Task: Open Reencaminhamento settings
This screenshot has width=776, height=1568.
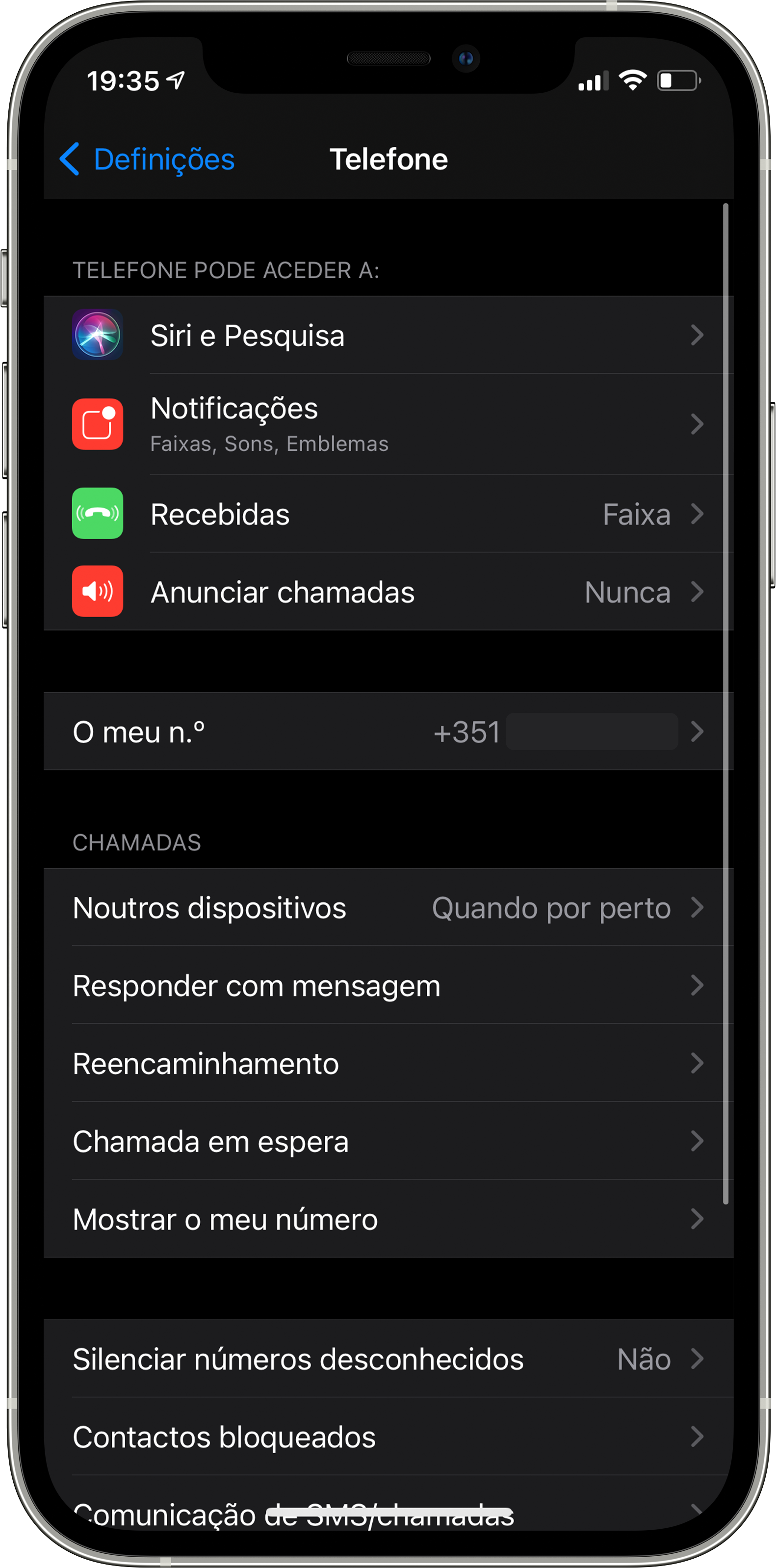Action: click(x=388, y=1063)
